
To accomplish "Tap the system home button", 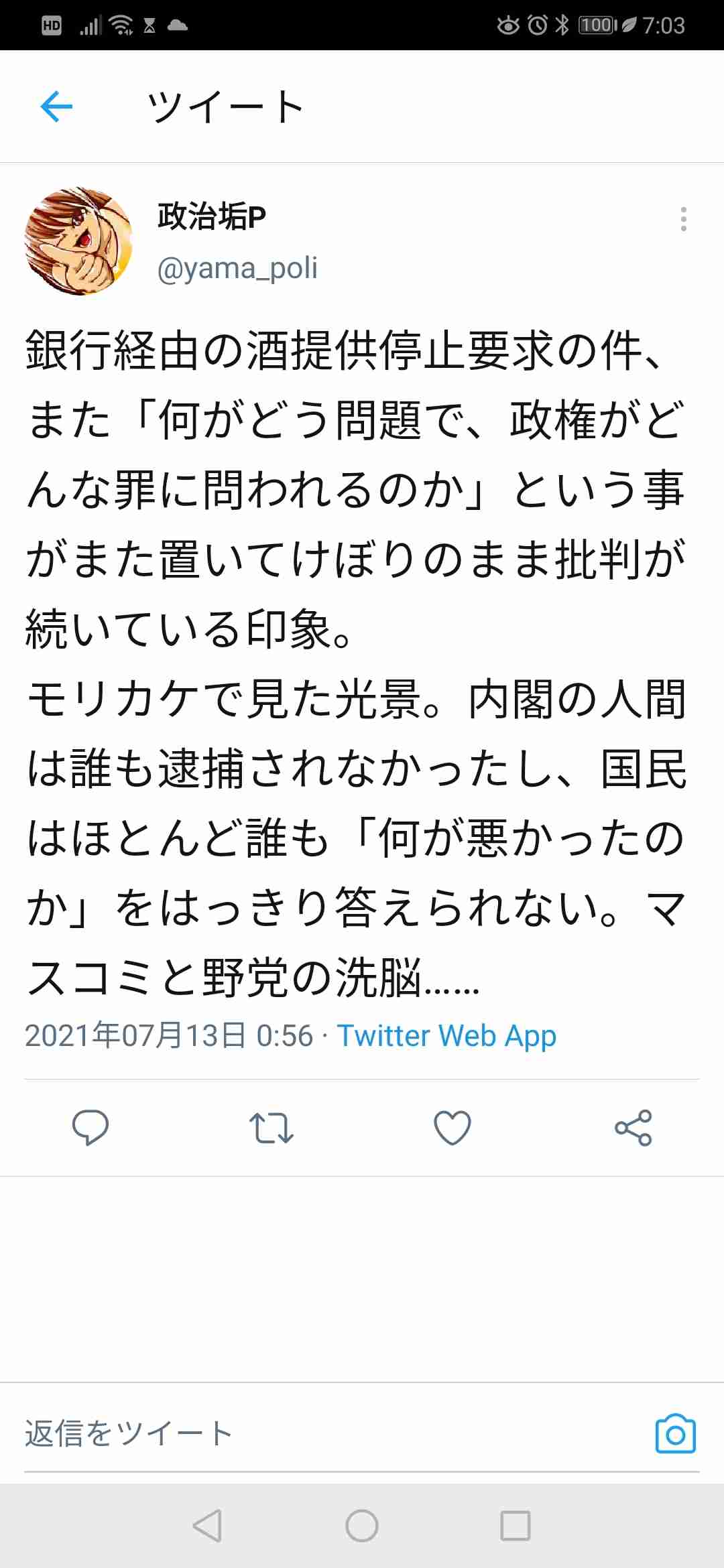I will (x=362, y=1526).
